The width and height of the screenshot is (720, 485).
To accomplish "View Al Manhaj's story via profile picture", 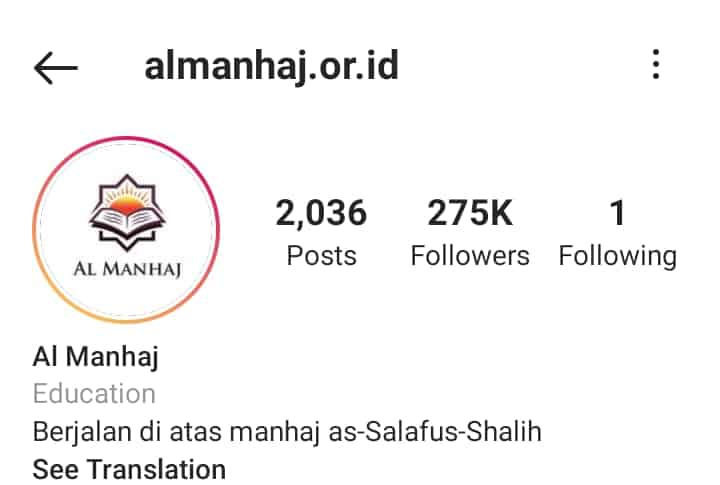I will tap(126, 230).
